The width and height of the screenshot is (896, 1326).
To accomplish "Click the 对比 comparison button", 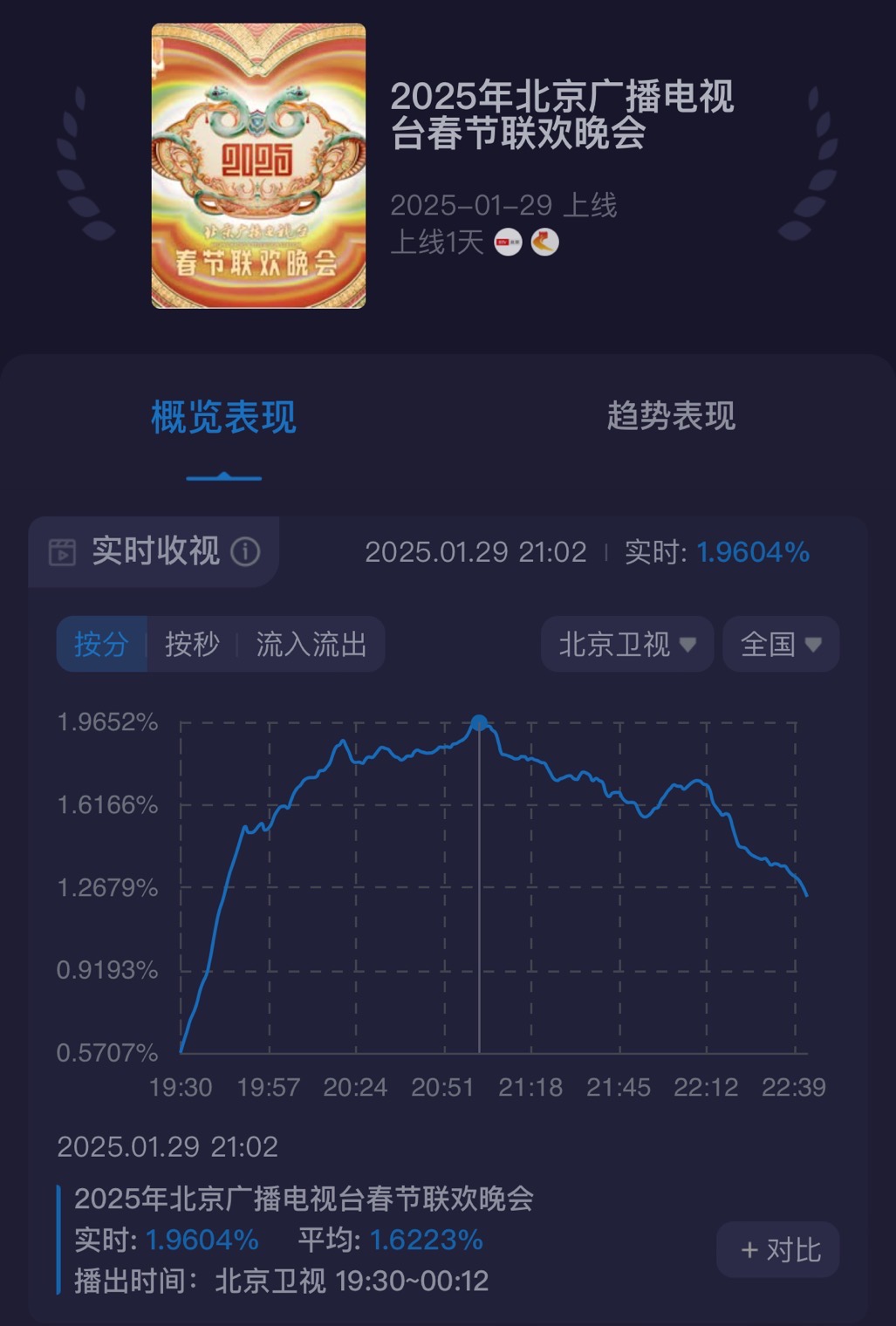I will click(x=776, y=1250).
